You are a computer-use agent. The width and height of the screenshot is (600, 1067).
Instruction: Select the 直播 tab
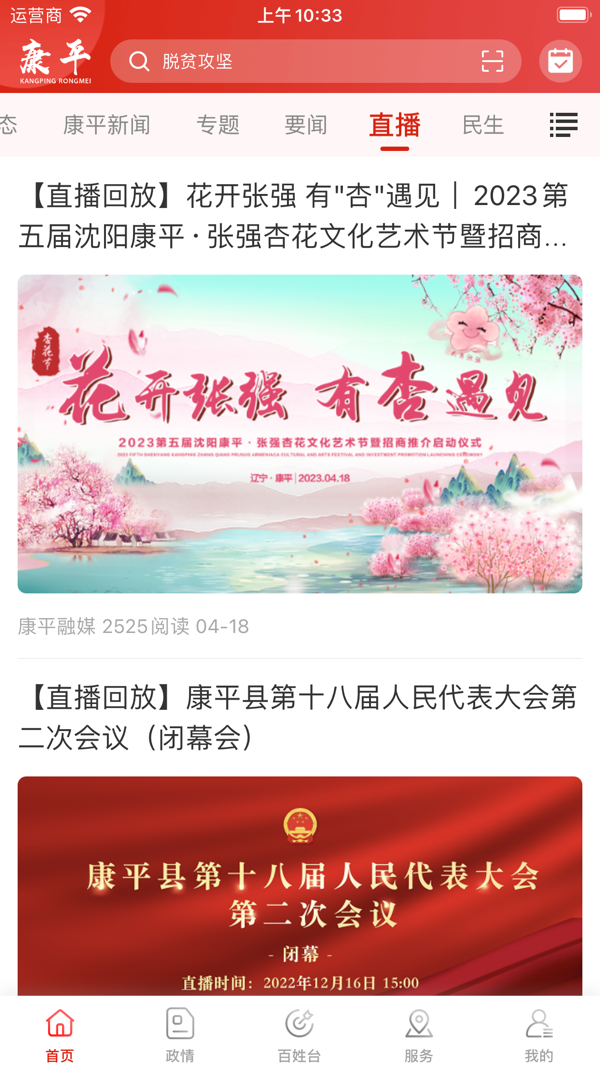(394, 125)
